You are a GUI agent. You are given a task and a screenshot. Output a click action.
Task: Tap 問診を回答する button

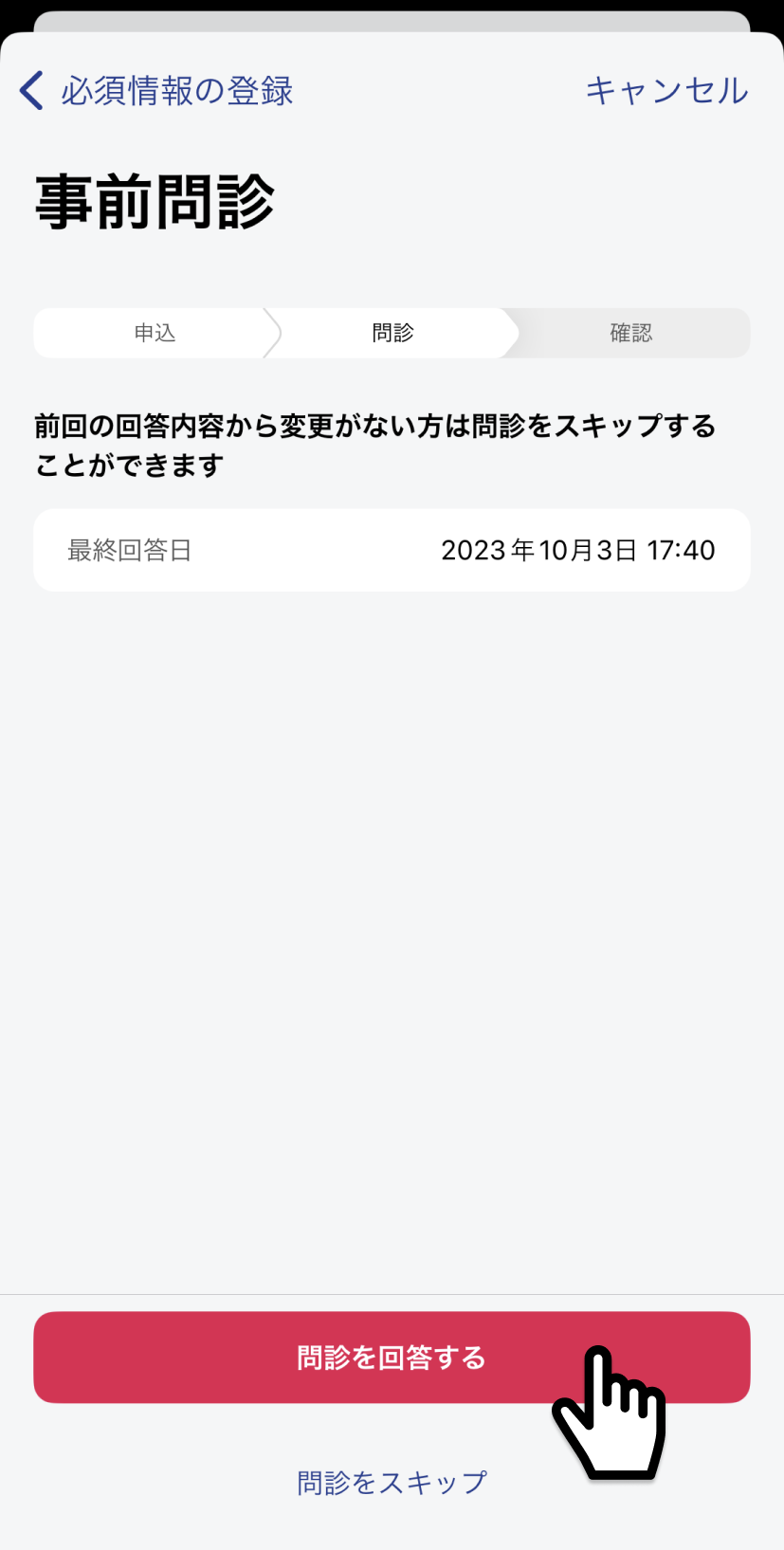(x=392, y=1357)
